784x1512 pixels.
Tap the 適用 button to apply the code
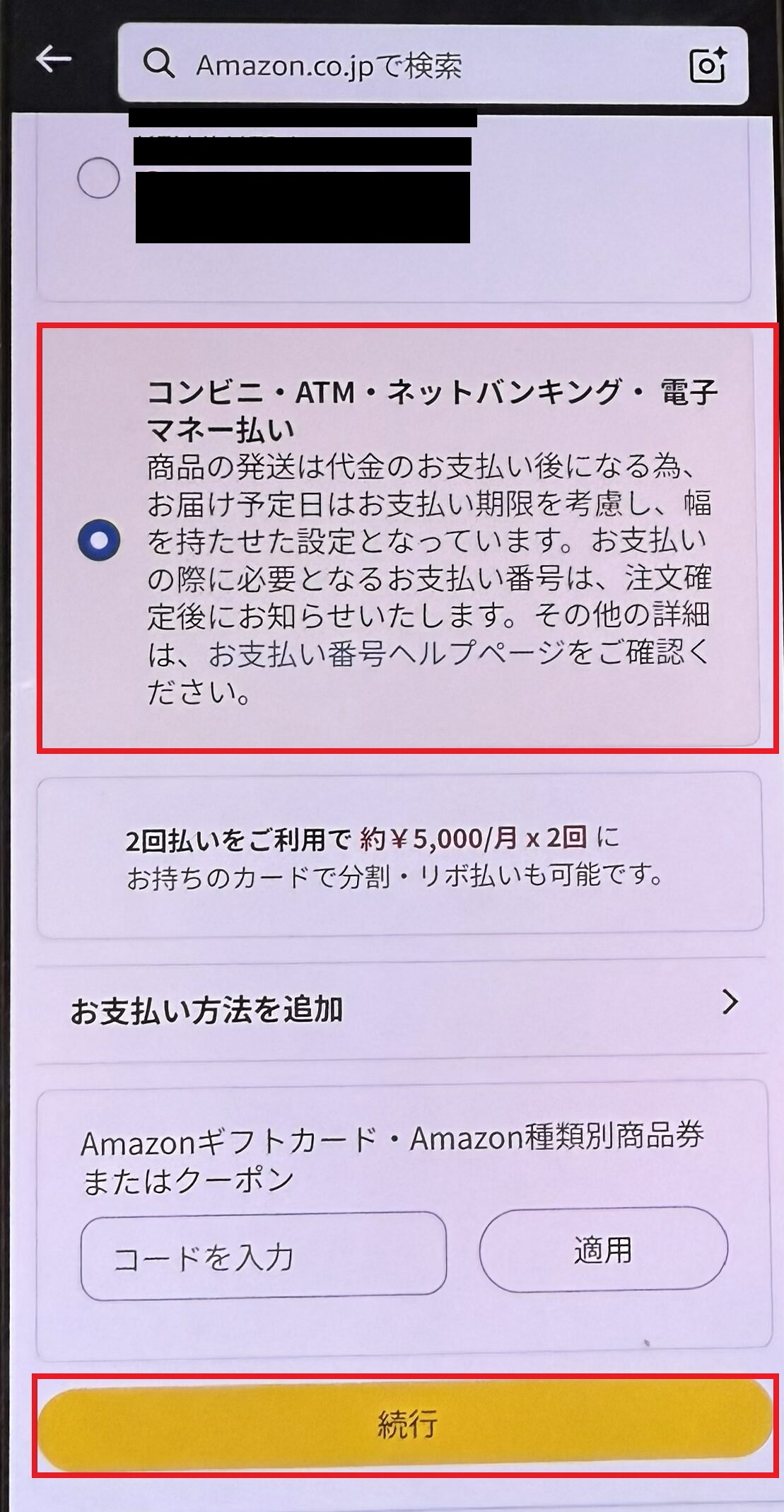603,1250
